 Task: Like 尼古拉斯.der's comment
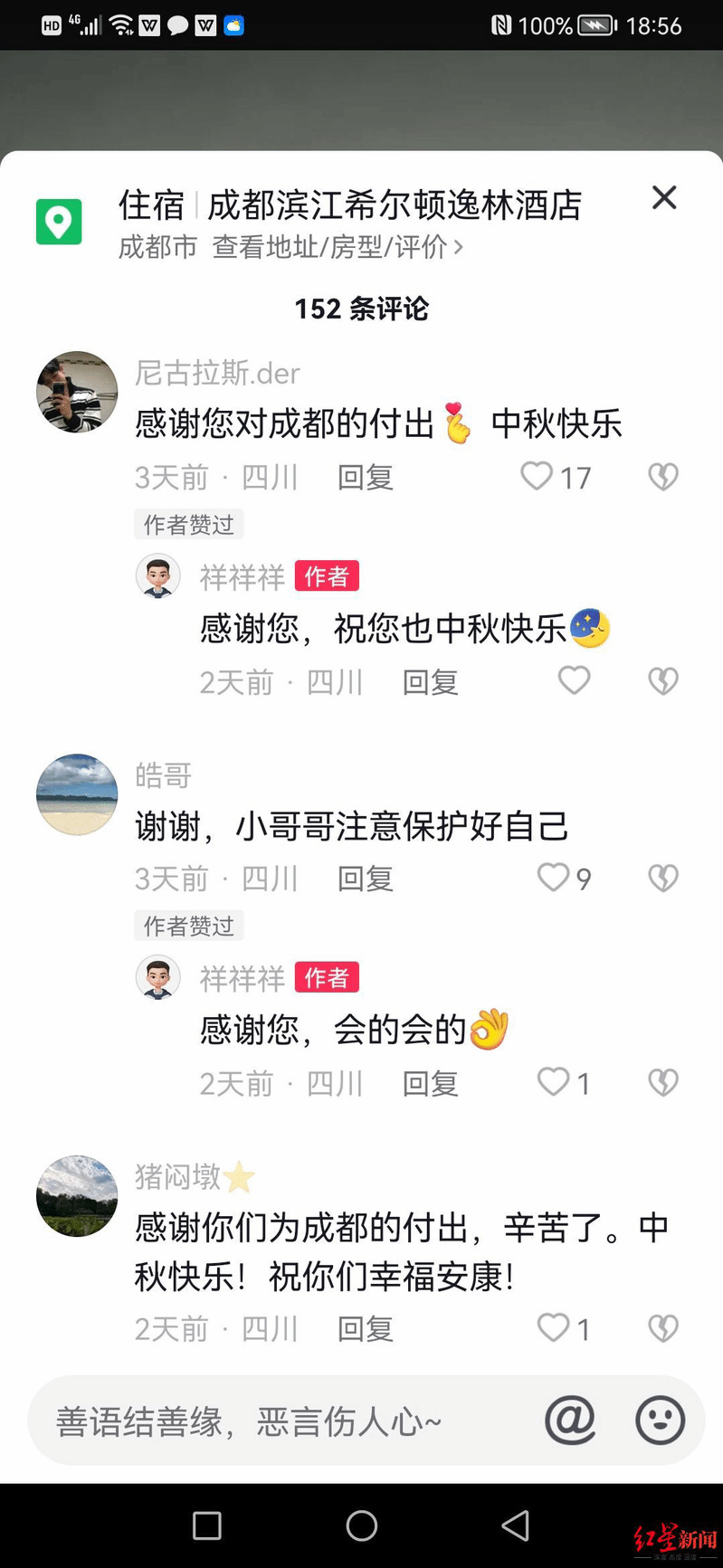point(537,476)
